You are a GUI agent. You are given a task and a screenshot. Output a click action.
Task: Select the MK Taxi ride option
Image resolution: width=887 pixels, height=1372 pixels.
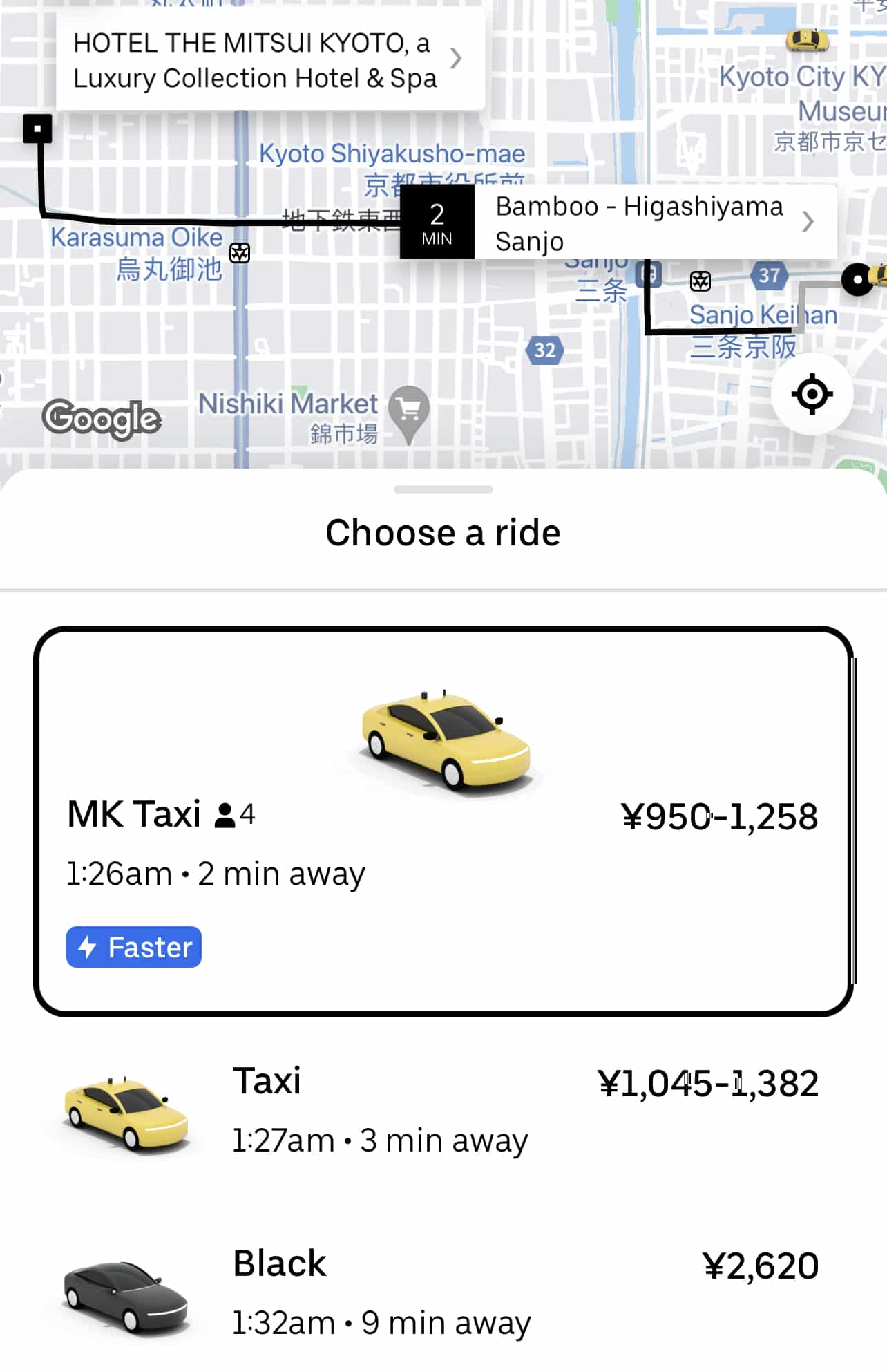[443, 820]
